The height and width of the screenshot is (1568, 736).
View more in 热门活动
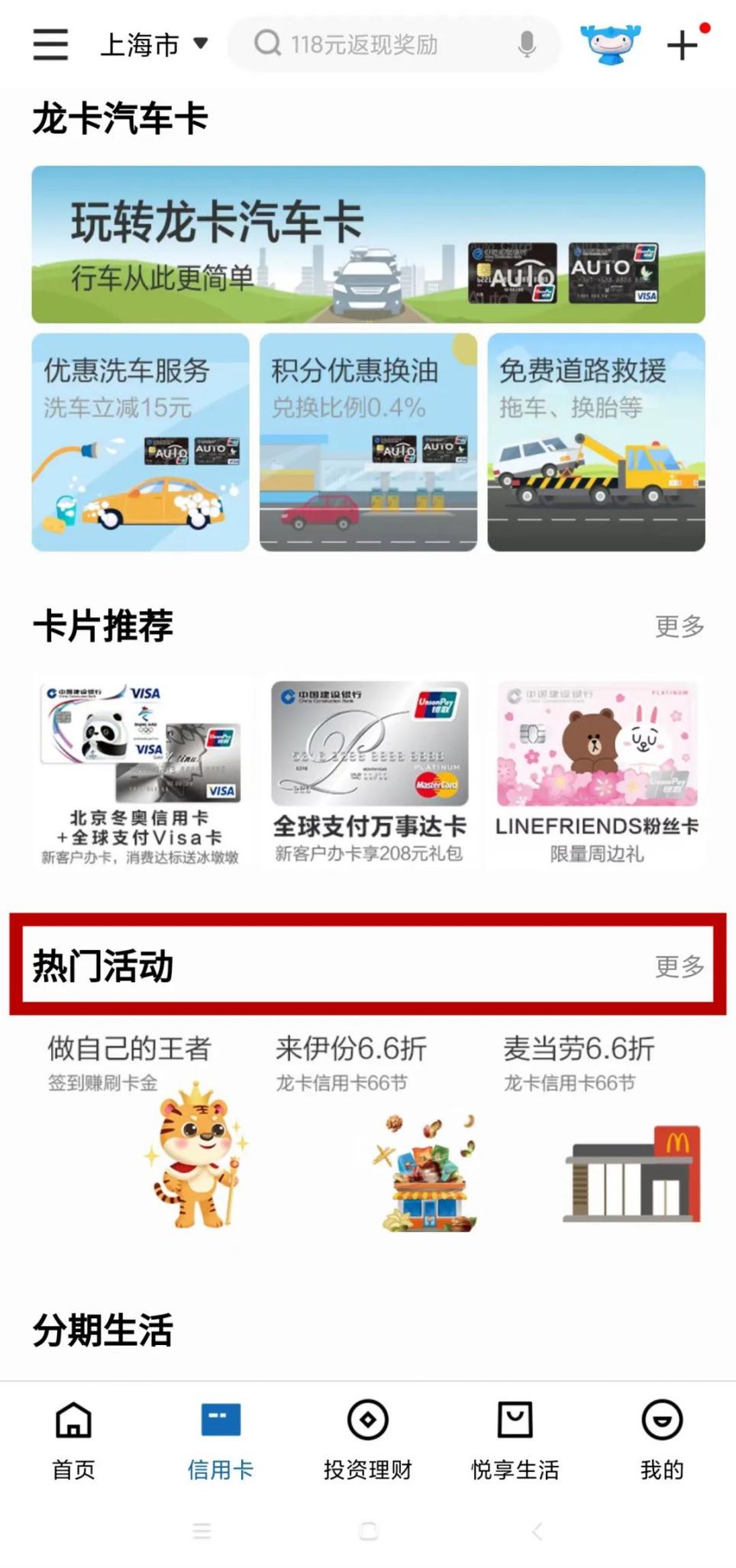coord(679,966)
